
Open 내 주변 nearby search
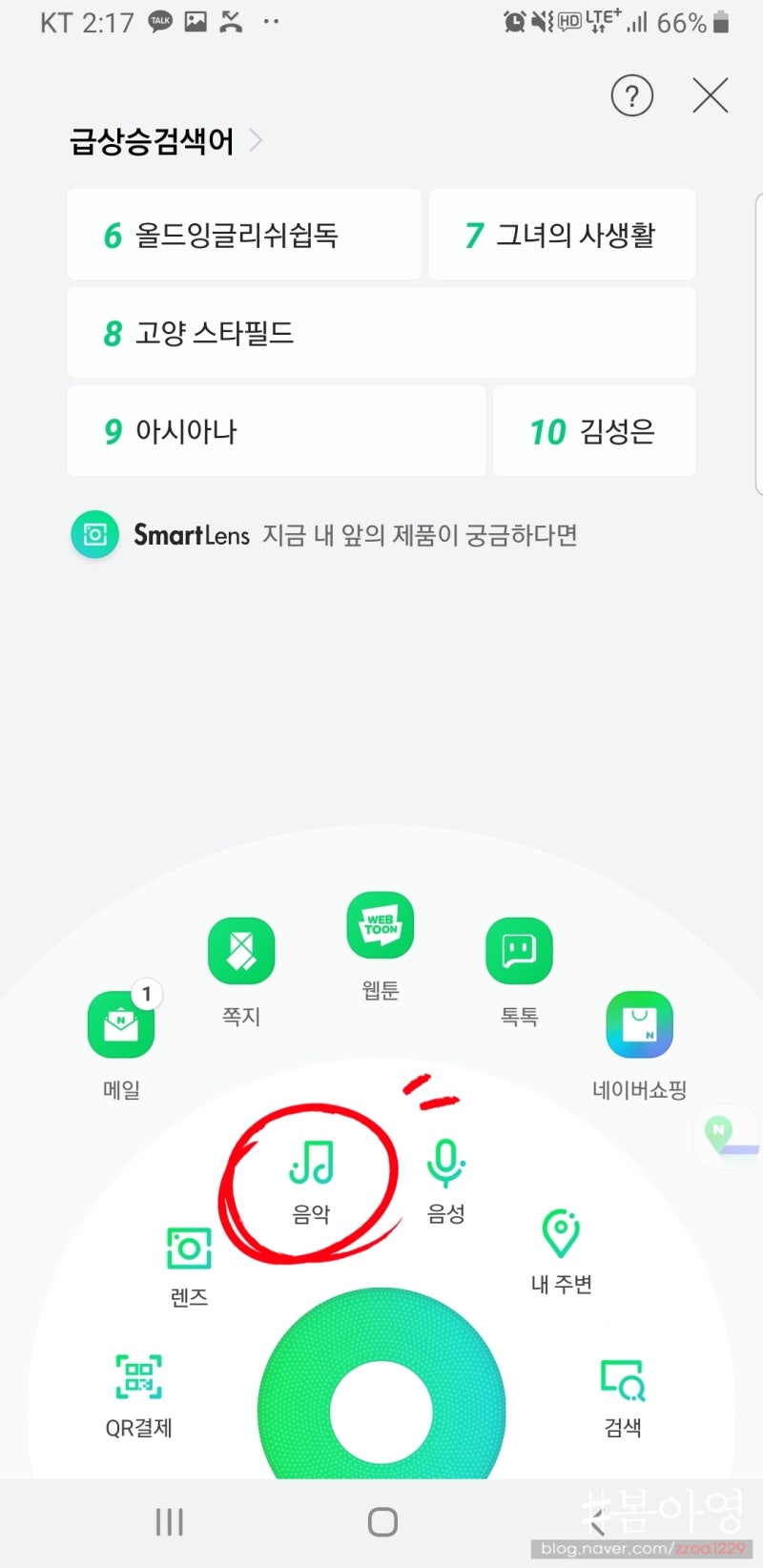point(561,1252)
